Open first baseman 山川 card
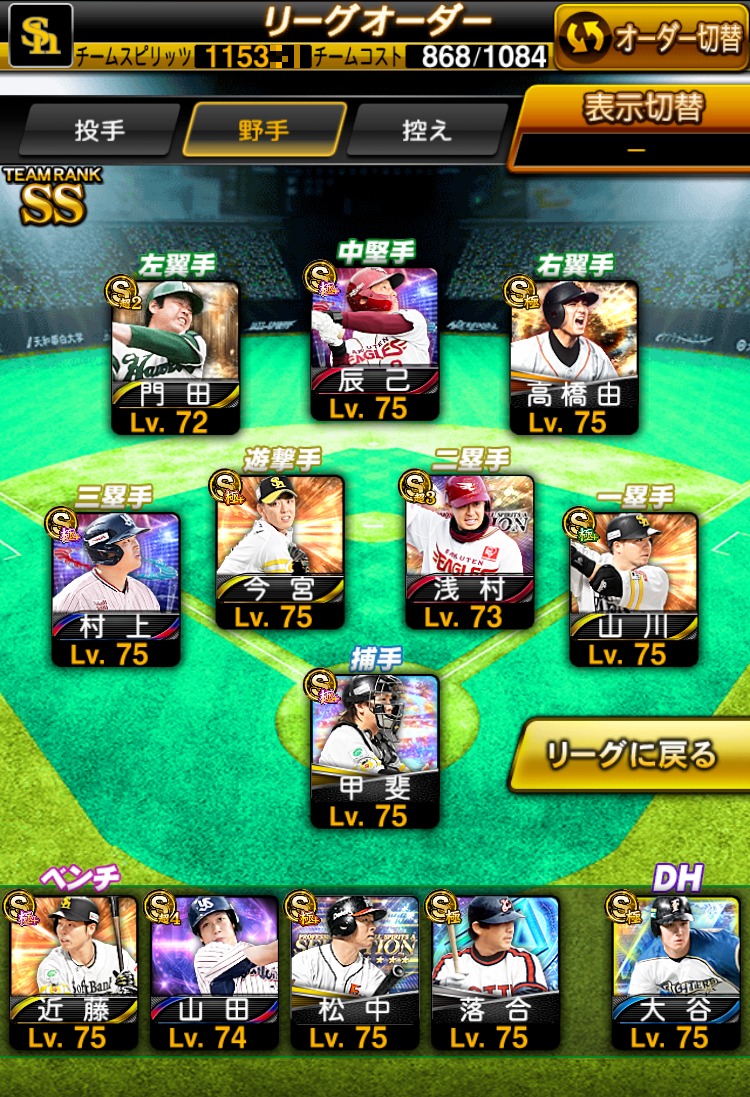750x1097 pixels. [x=633, y=587]
